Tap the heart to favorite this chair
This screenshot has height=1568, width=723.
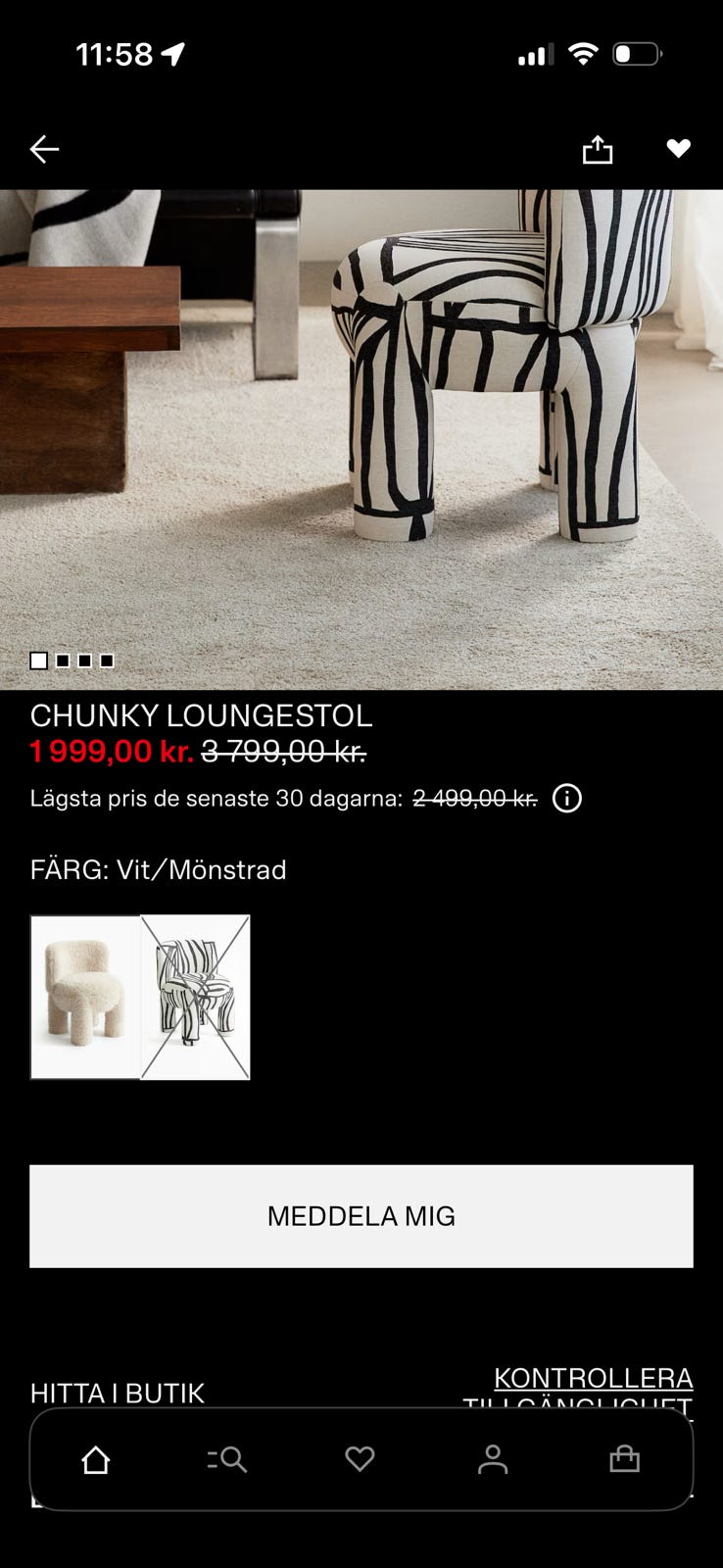(x=679, y=148)
